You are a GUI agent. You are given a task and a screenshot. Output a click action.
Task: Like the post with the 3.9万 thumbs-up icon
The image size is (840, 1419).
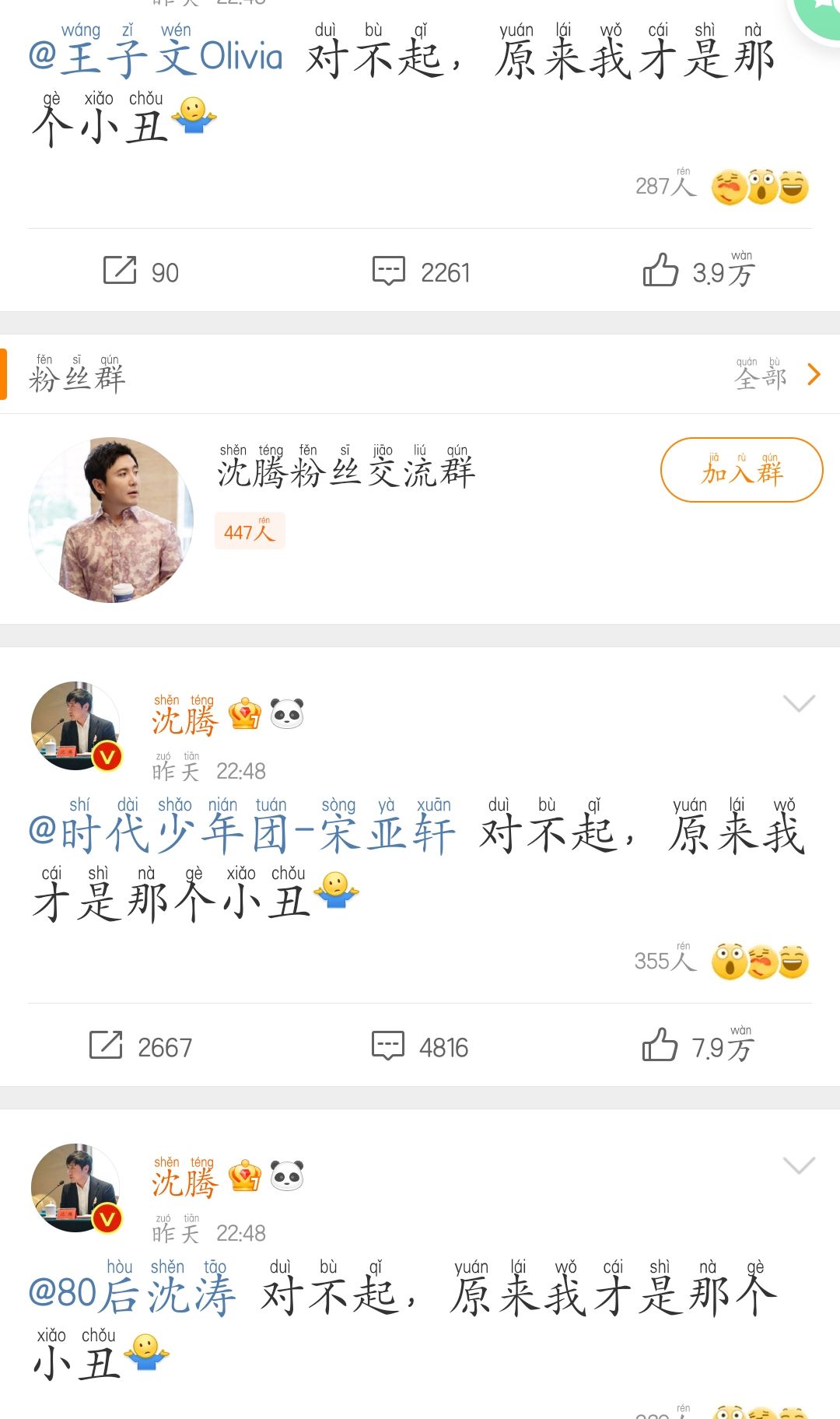coord(662,270)
